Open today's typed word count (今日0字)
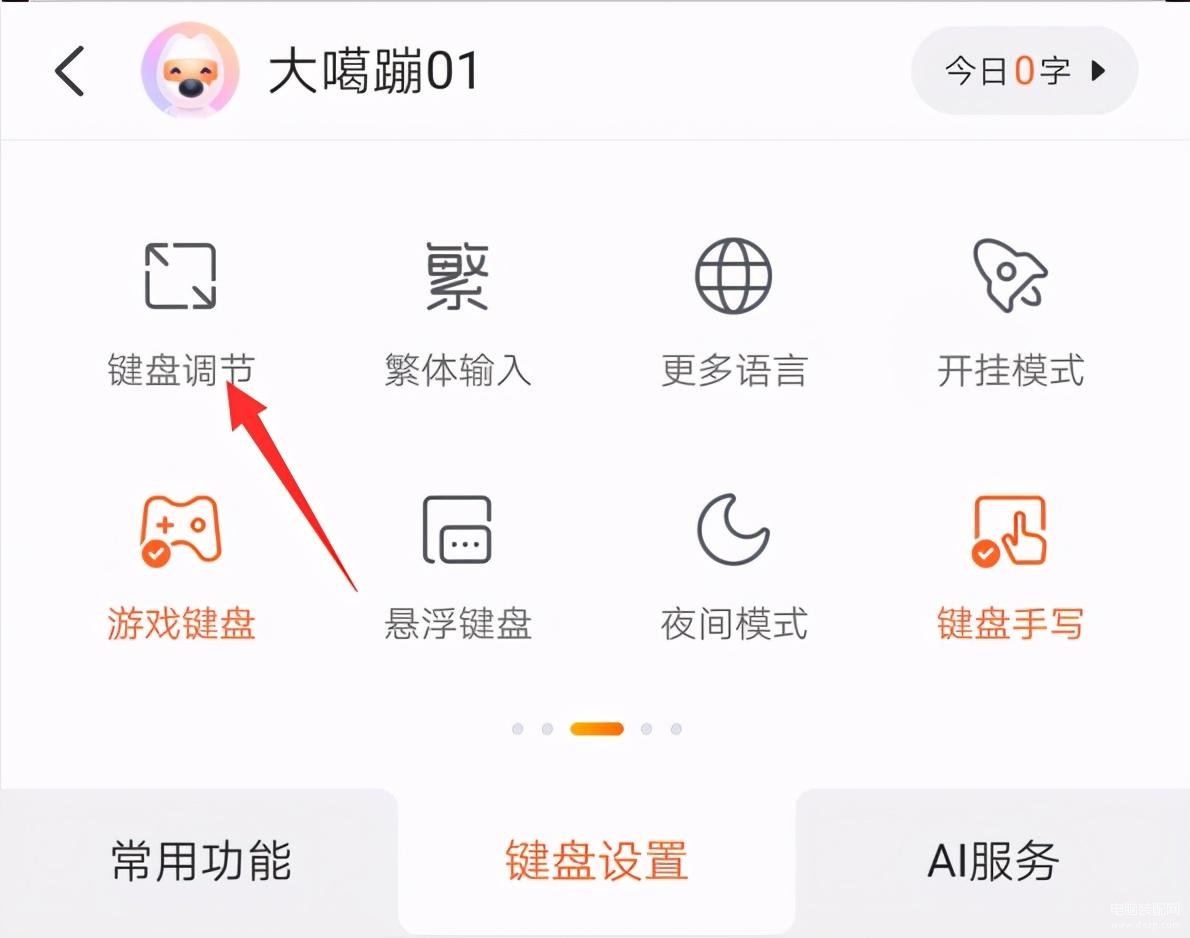Image resolution: width=1190 pixels, height=938 pixels. 1024,71
